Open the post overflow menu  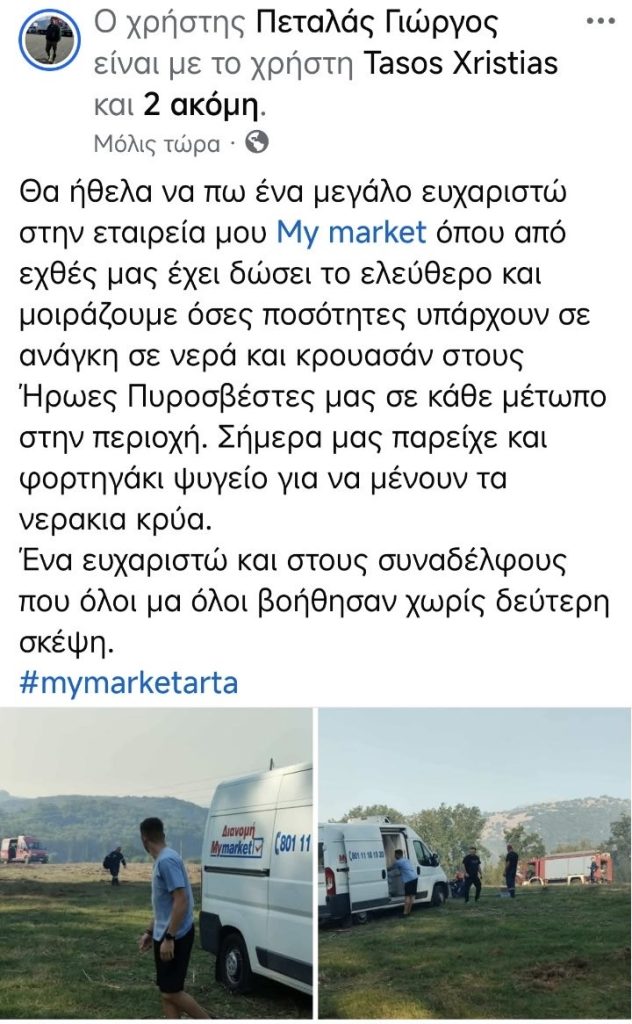coord(599,20)
